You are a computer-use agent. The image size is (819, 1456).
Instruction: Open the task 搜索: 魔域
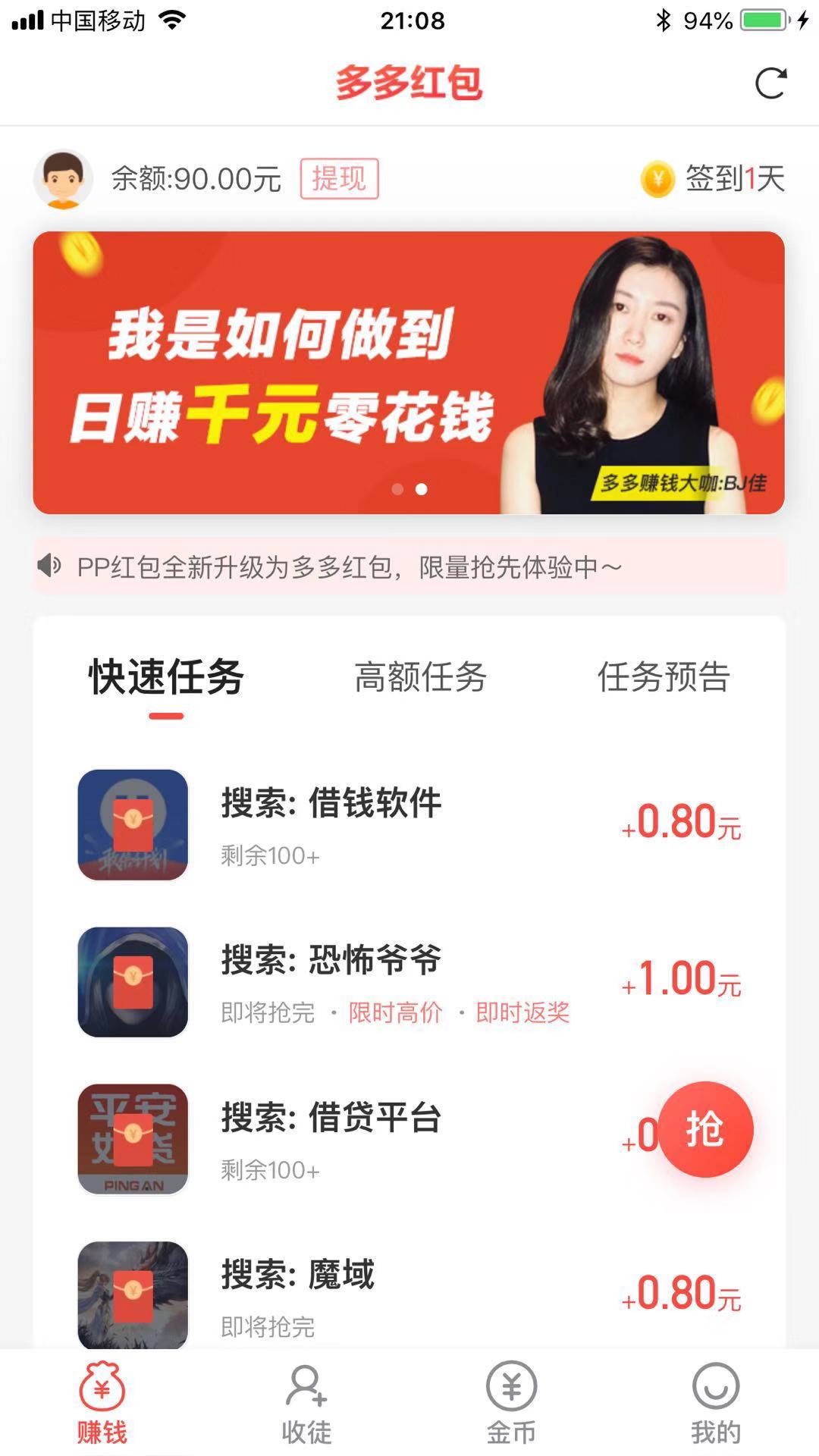(409, 1293)
